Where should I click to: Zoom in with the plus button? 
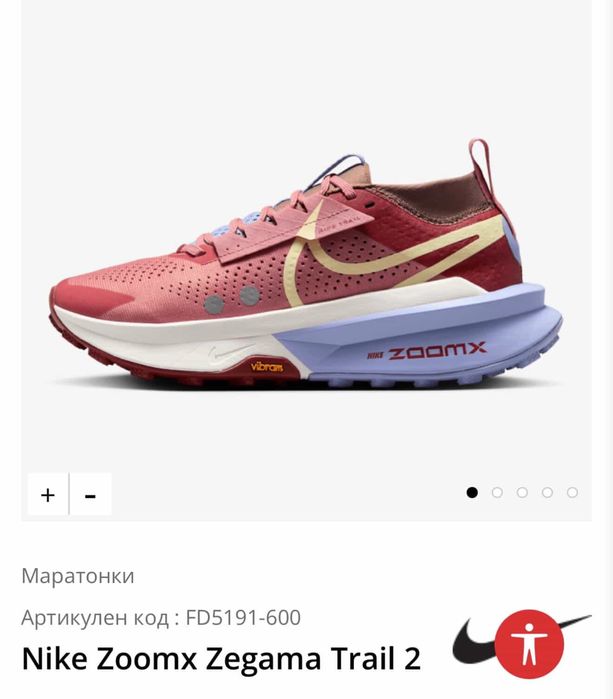47,495
